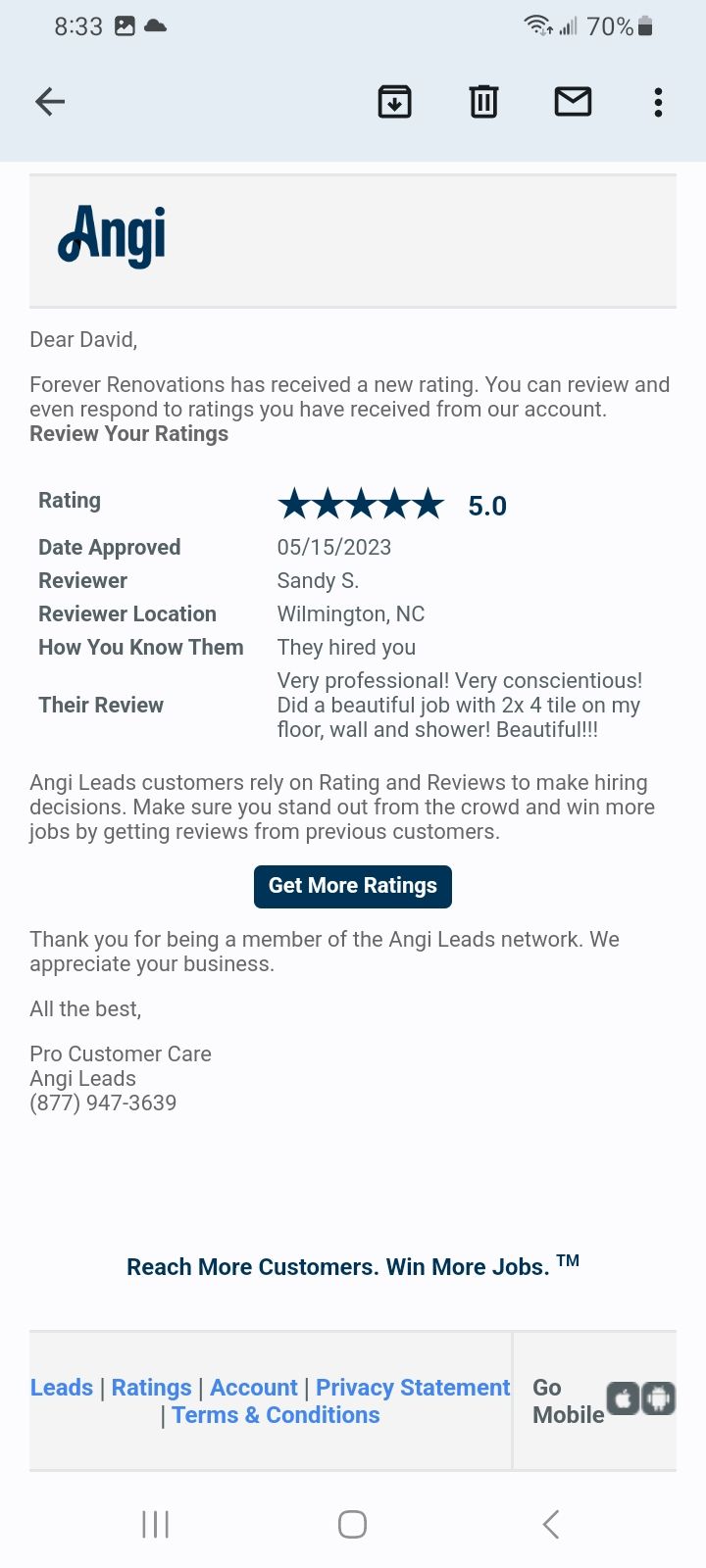Archive this email
This screenshot has width=706, height=1568.
[394, 101]
